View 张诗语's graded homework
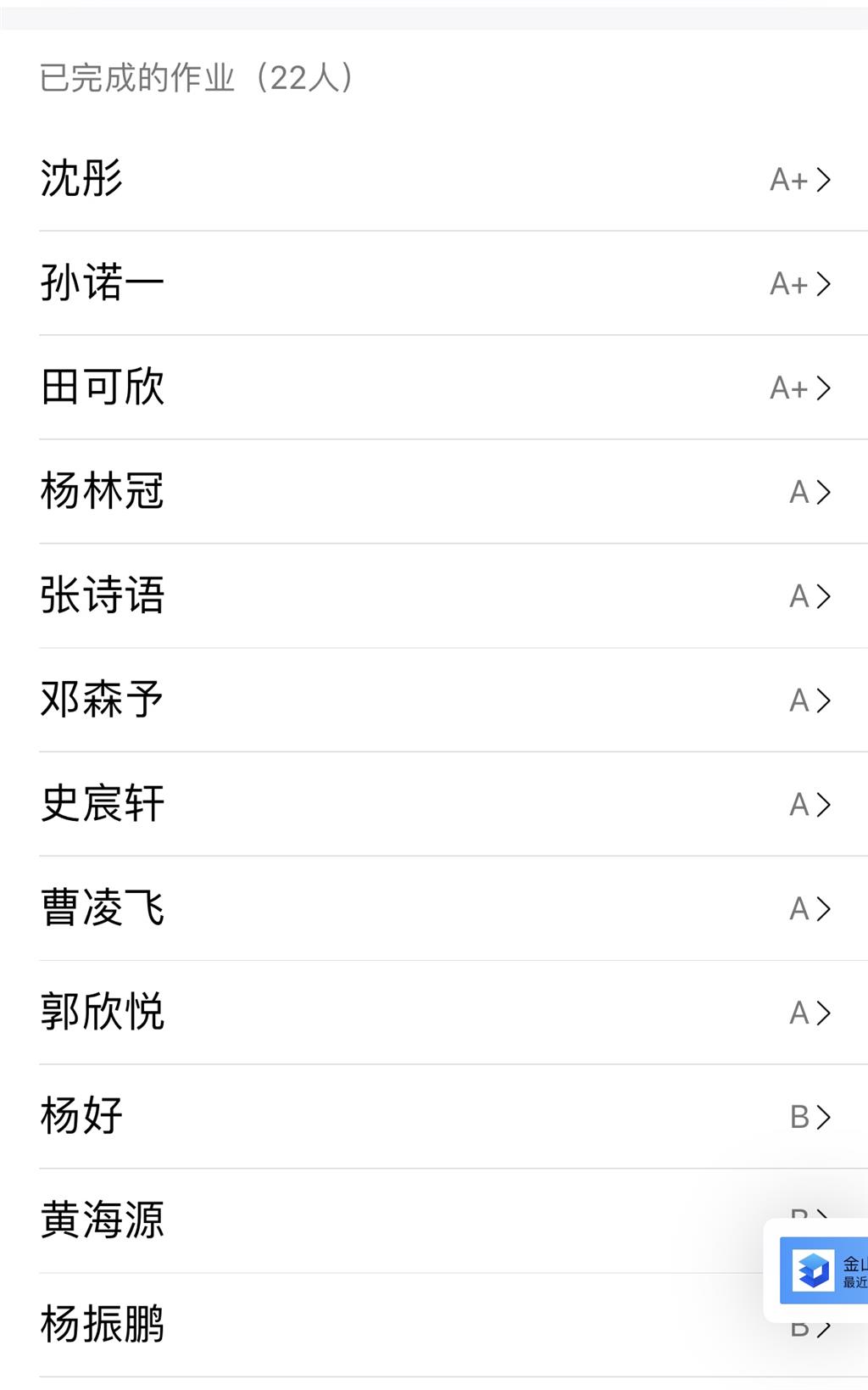This screenshot has width=868, height=1390. (434, 596)
